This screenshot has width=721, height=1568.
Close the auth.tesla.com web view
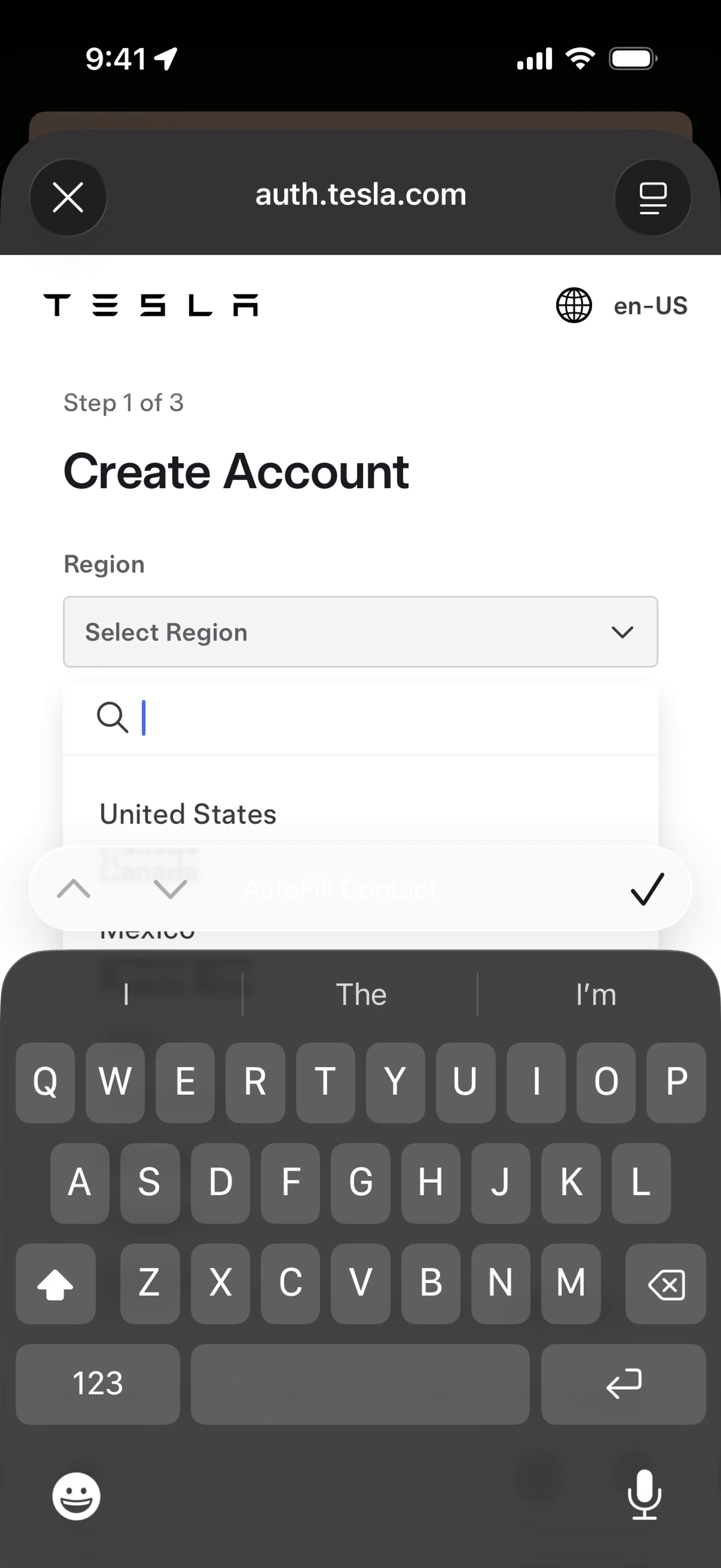pos(68,198)
